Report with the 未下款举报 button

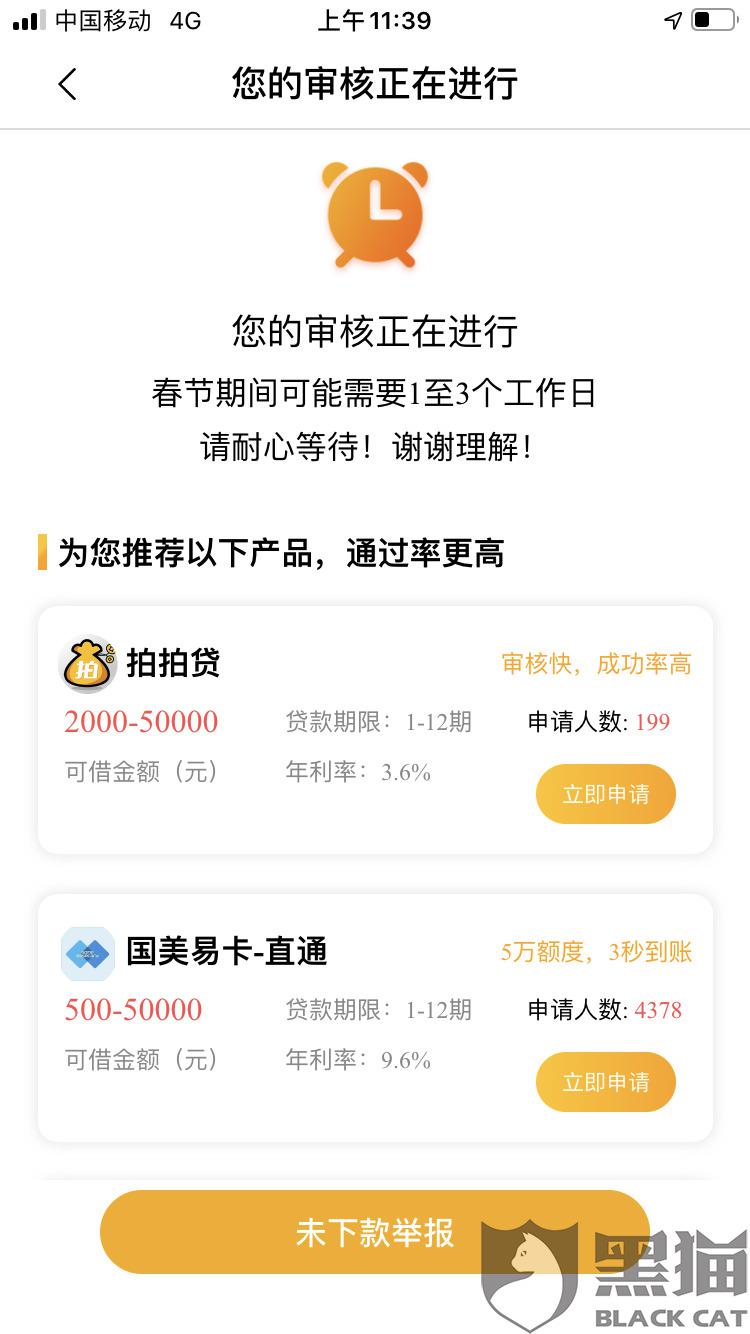point(375,1232)
